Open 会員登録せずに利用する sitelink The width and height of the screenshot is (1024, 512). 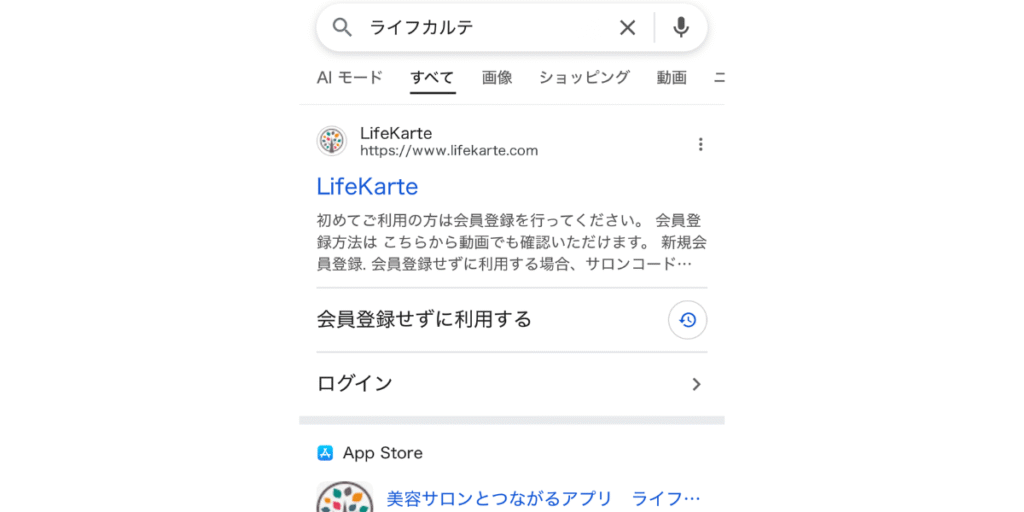(x=424, y=320)
